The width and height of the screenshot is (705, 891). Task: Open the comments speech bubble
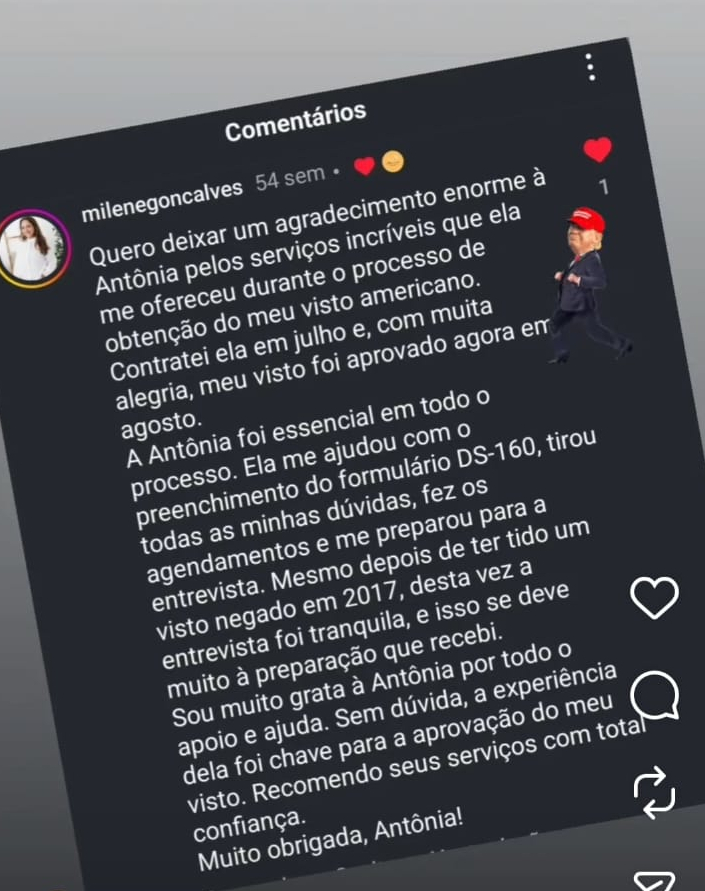point(657,694)
